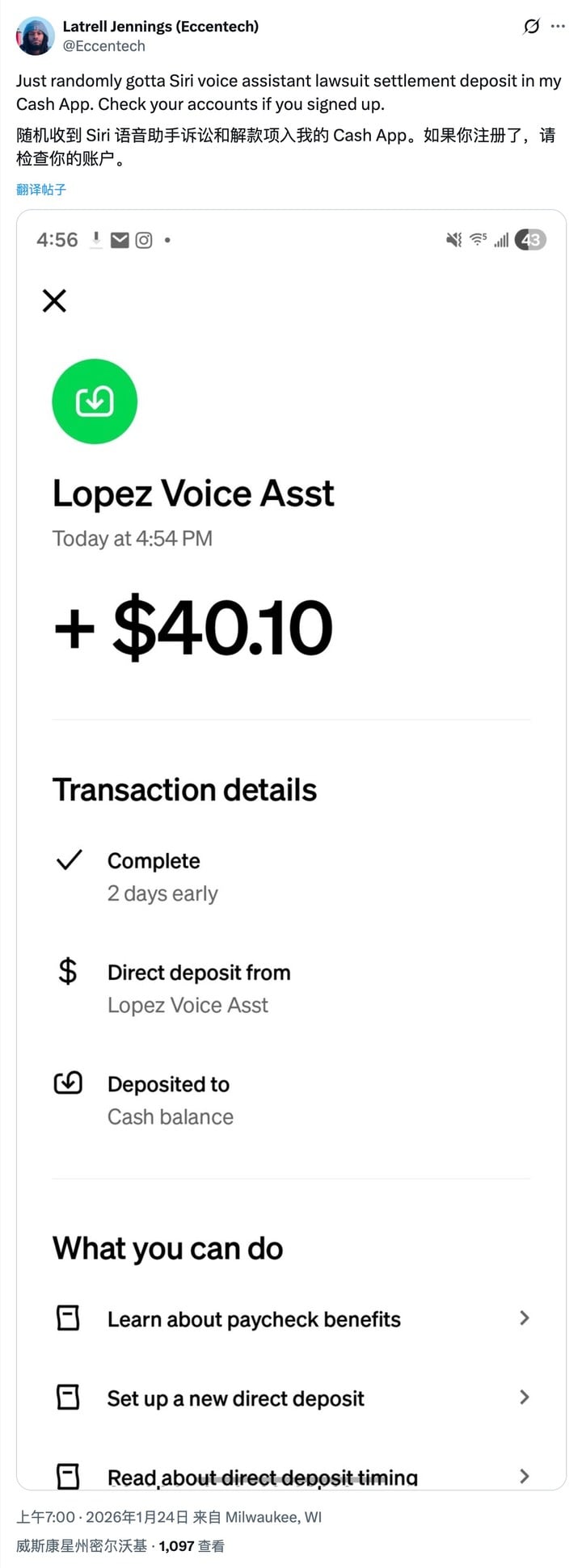This screenshot has width=582, height=1568.
Task: Tap the Grok icon beside the overflow menu
Action: pos(531,27)
